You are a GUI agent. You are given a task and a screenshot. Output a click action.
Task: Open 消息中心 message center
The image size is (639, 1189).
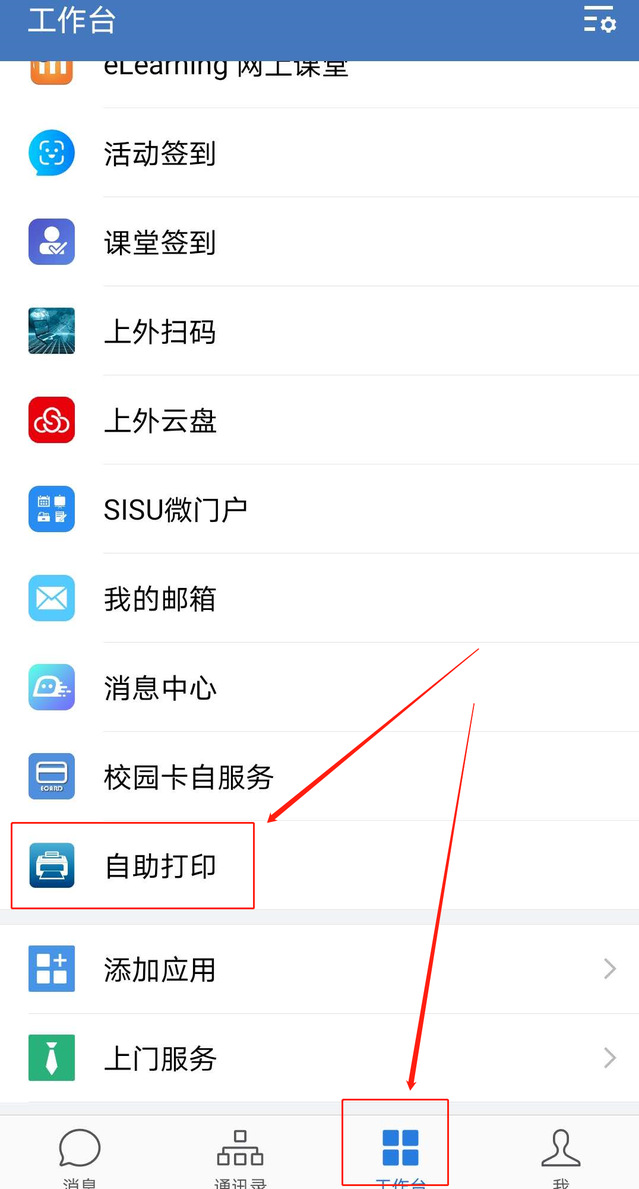(x=160, y=687)
